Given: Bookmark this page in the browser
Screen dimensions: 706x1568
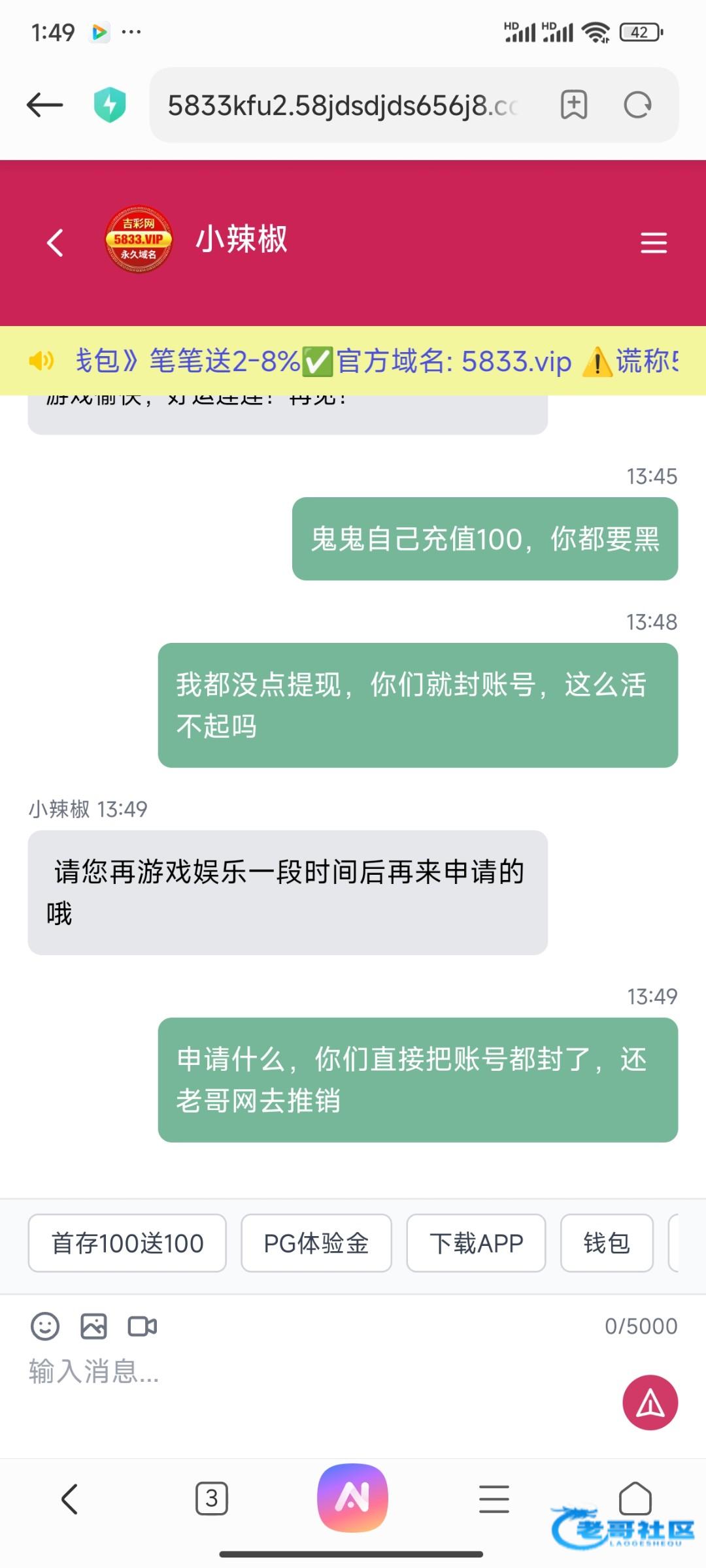Looking at the screenshot, I should coord(574,105).
